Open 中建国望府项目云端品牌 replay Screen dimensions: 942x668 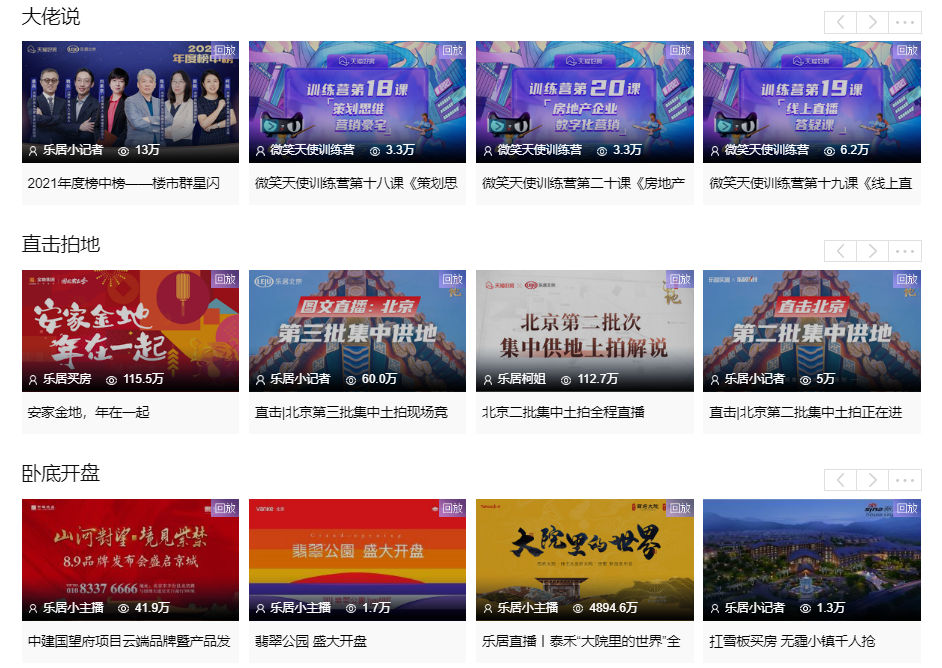point(130,560)
